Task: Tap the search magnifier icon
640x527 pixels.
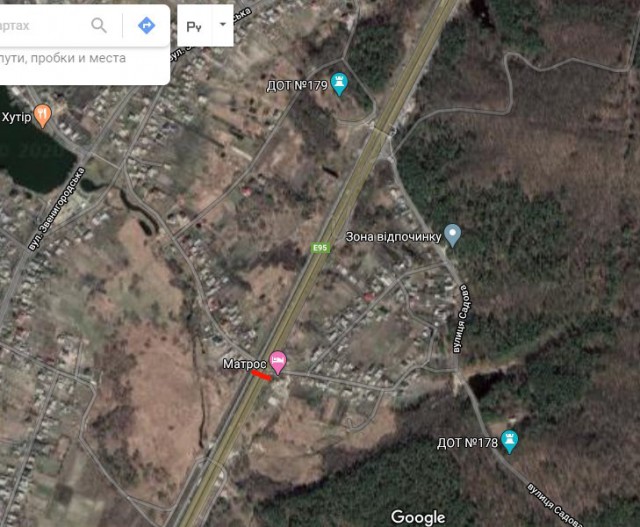Action: pos(99,25)
